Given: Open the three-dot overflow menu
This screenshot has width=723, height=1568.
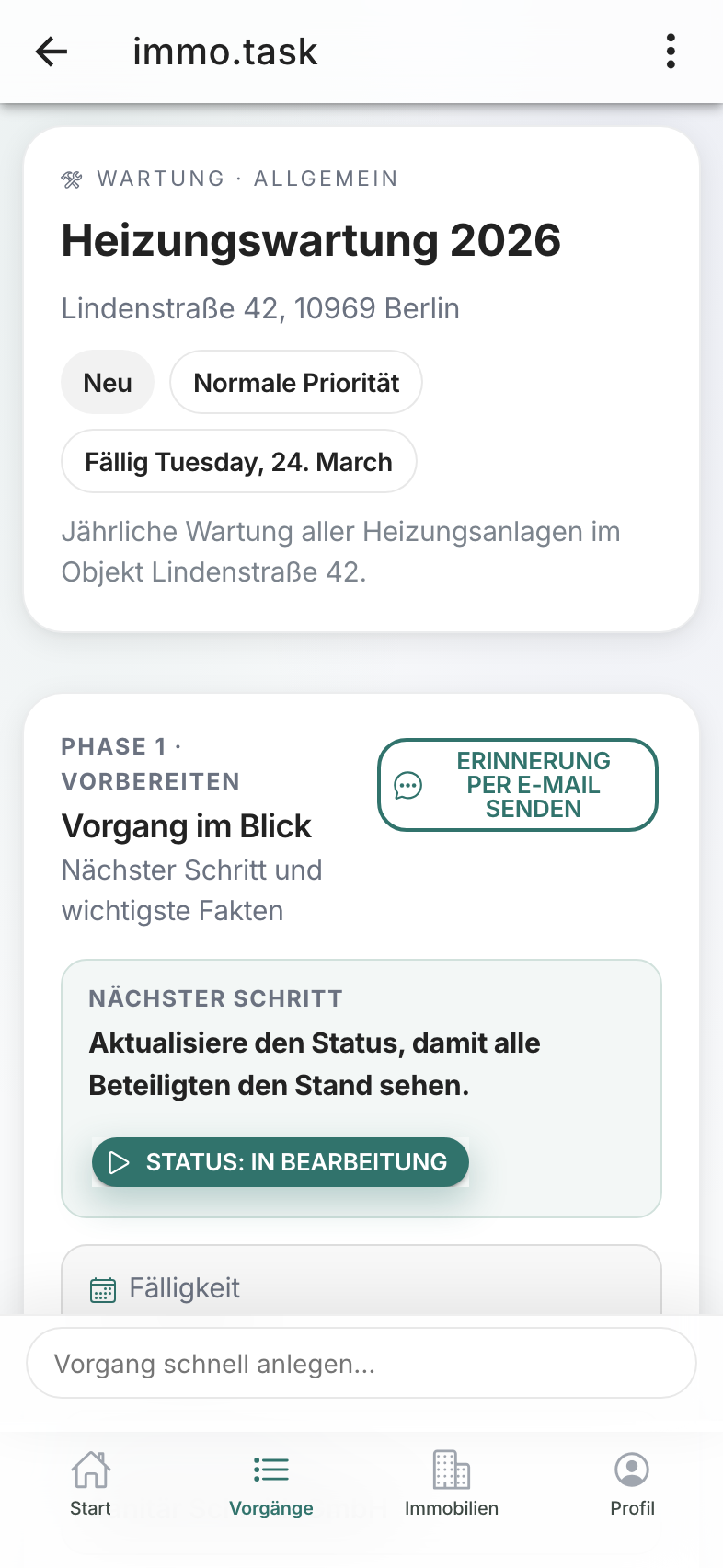Looking at the screenshot, I should (x=670, y=52).
